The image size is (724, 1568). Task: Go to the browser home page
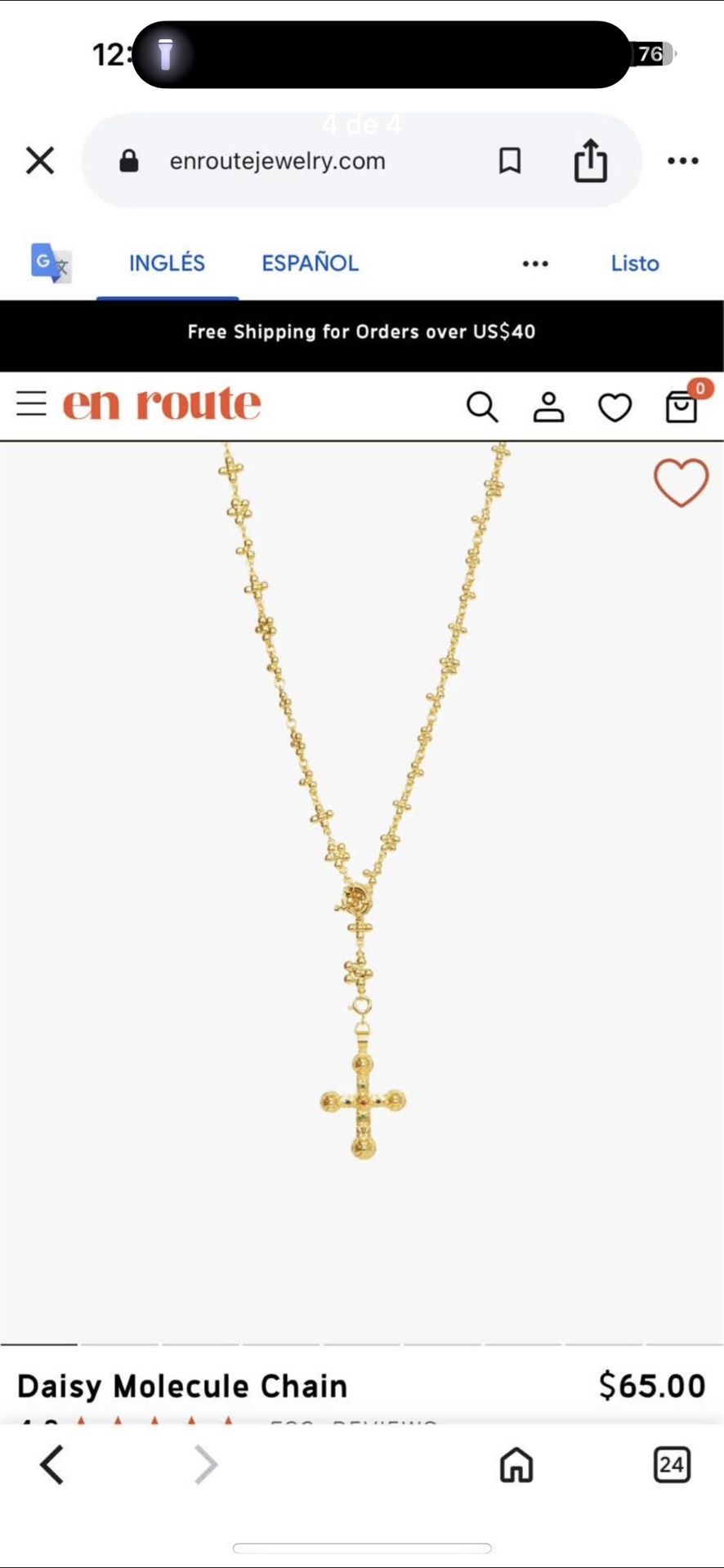[x=516, y=1464]
